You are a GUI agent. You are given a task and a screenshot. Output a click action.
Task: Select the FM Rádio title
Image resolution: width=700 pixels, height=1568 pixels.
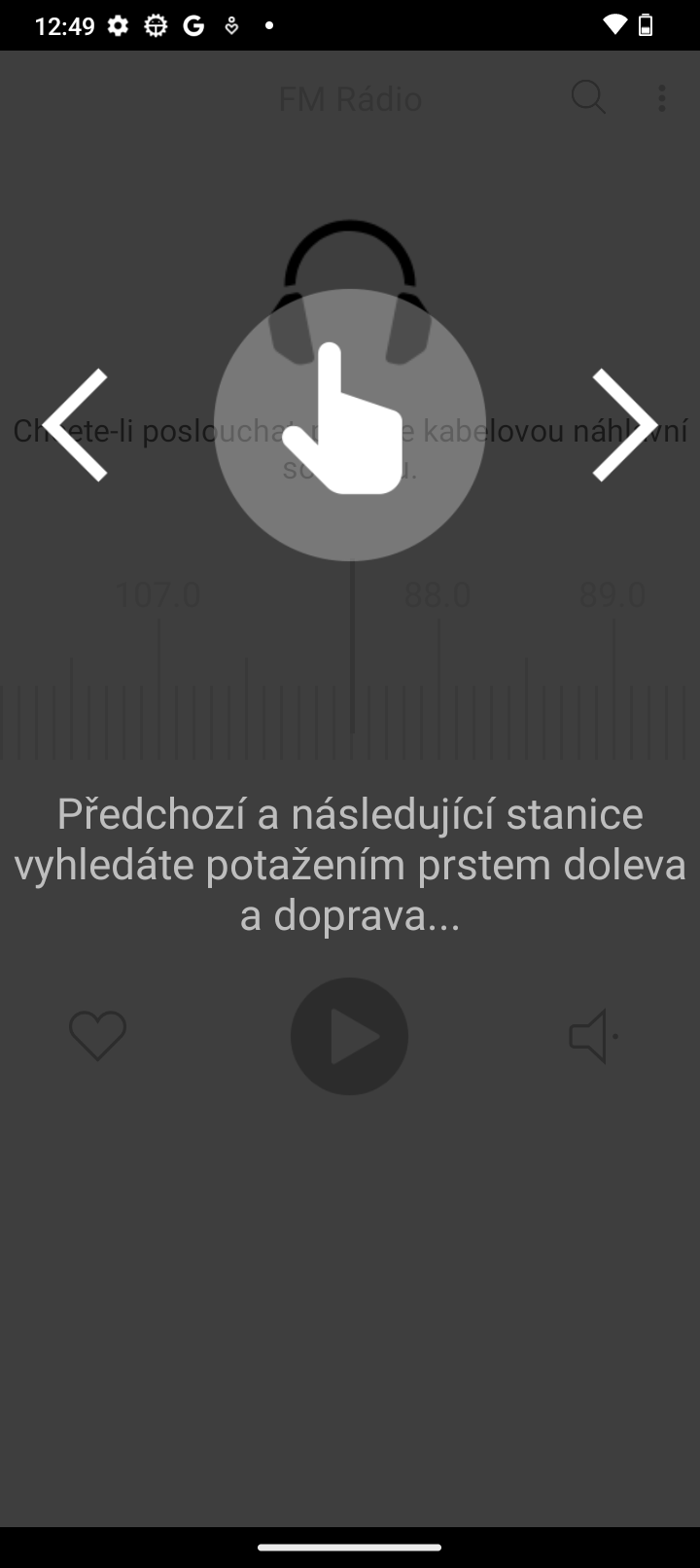coord(350,97)
